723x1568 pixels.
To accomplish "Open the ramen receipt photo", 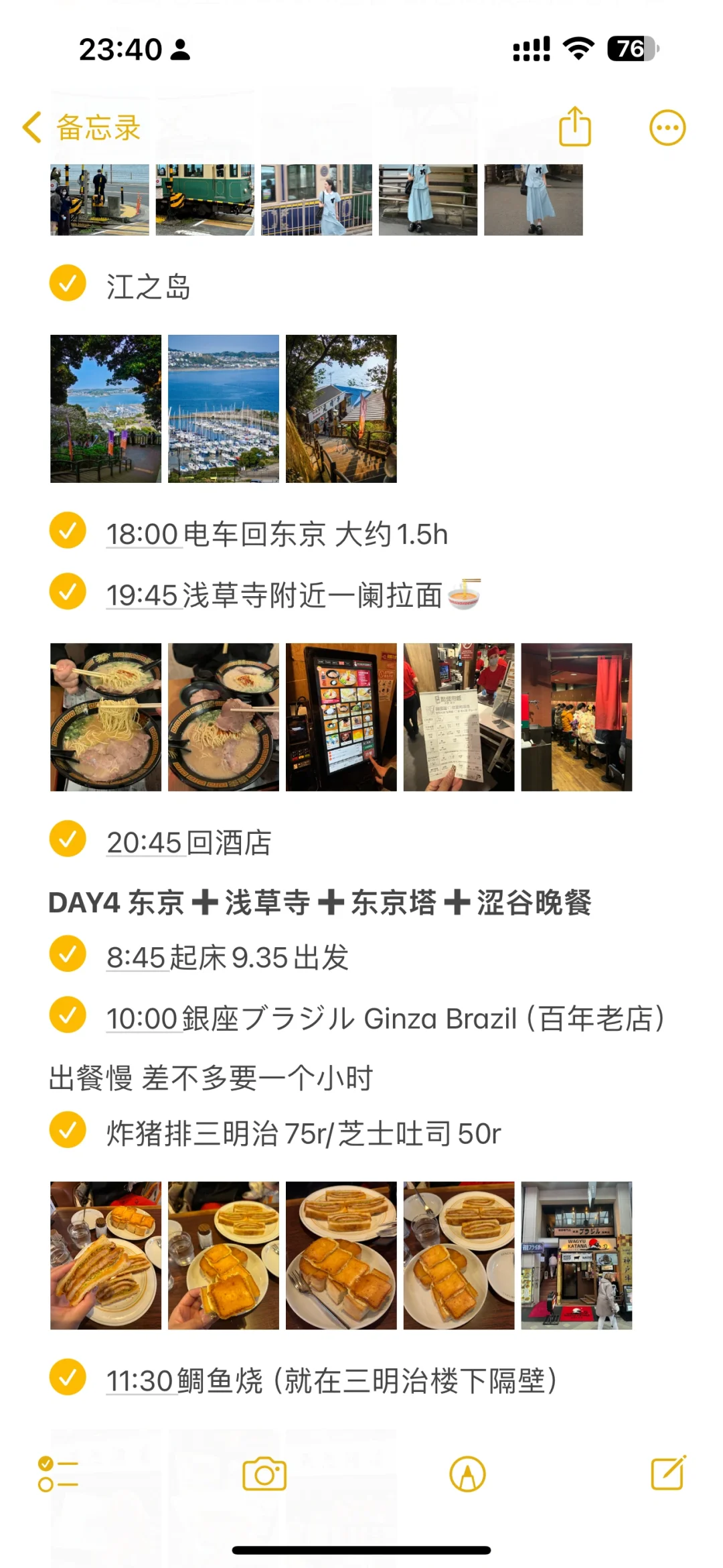I will tap(459, 717).
